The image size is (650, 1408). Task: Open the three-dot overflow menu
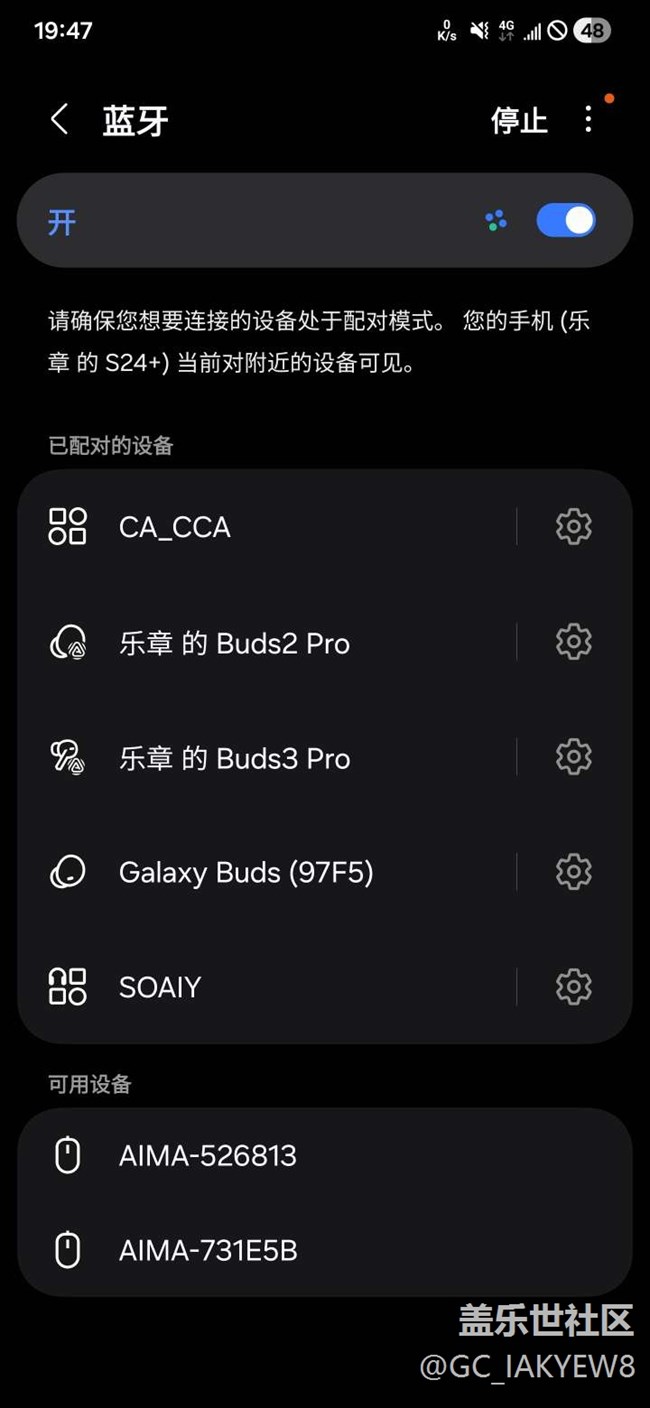tap(588, 120)
